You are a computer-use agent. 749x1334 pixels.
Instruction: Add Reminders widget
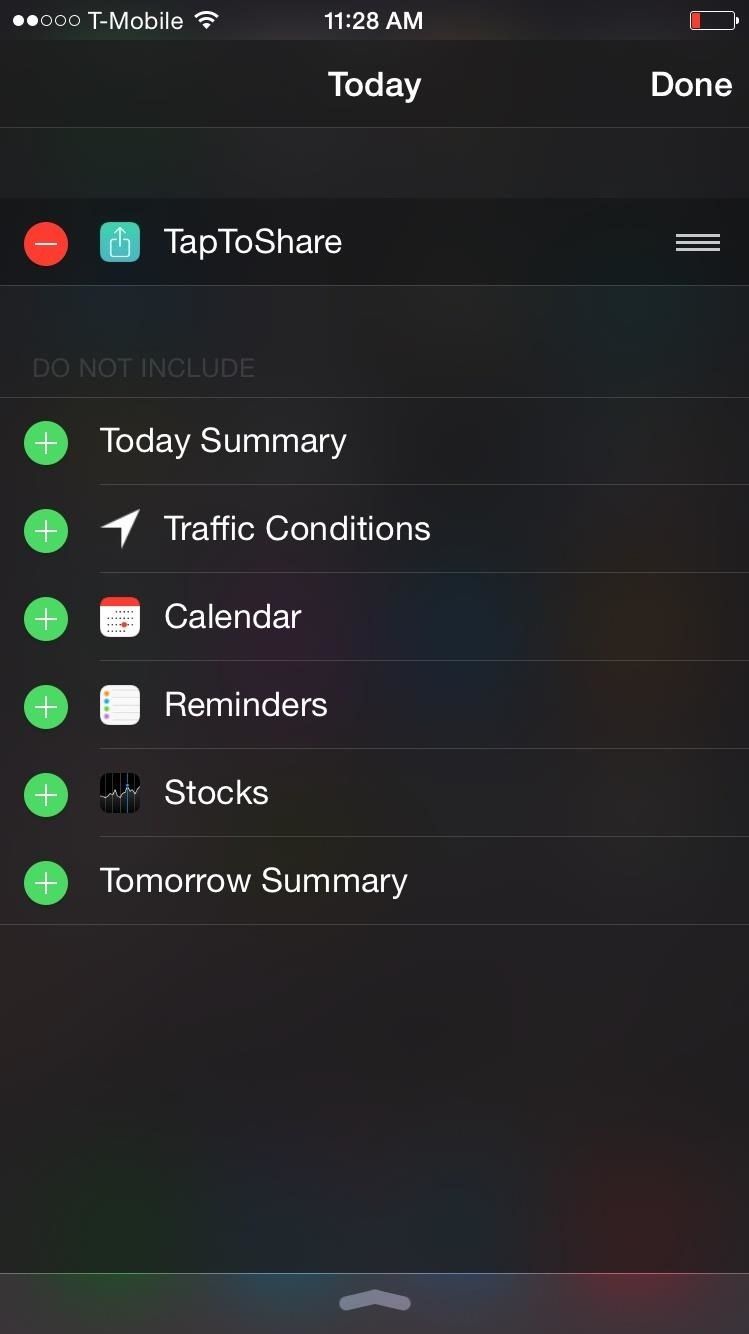(46, 706)
